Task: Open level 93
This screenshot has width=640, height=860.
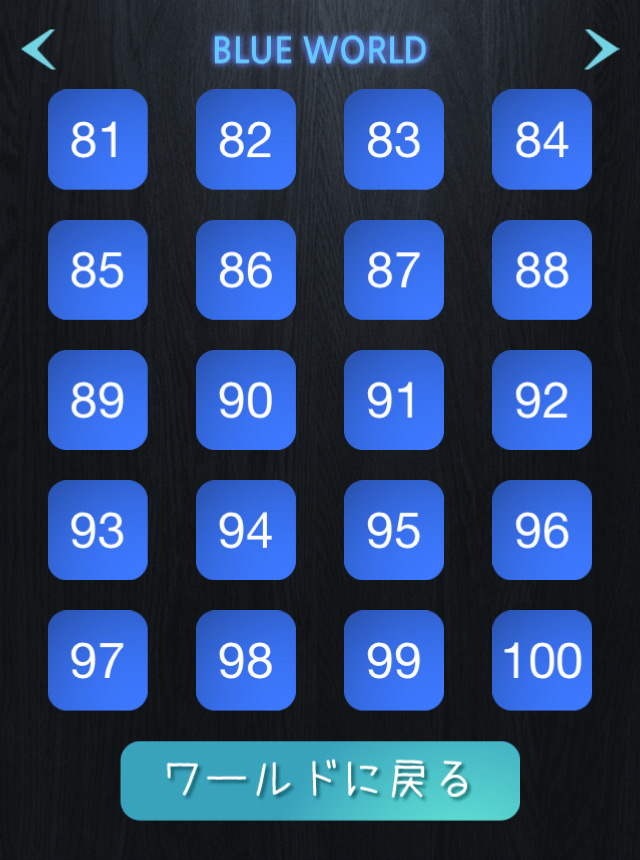Action: pyautogui.click(x=98, y=530)
